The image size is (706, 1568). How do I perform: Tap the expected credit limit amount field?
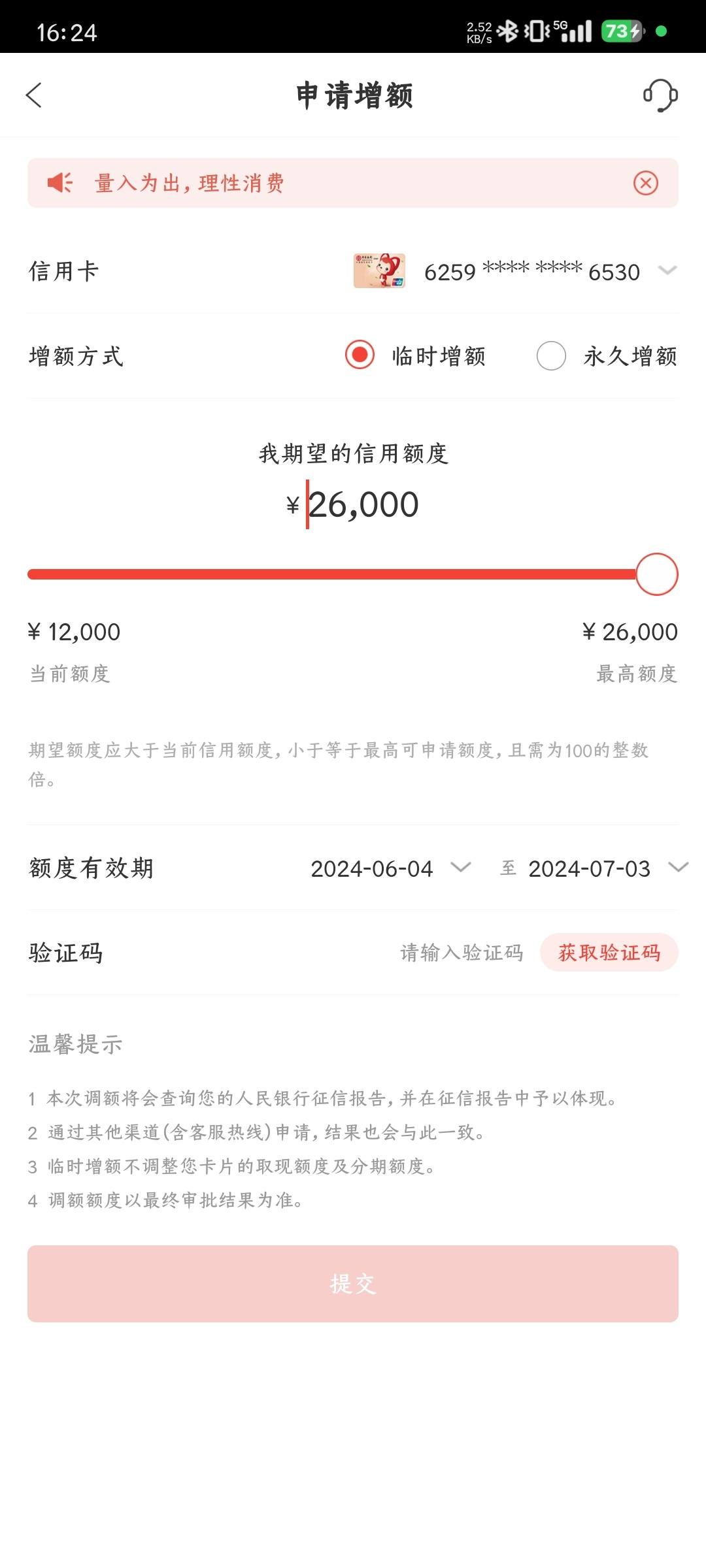(x=353, y=505)
